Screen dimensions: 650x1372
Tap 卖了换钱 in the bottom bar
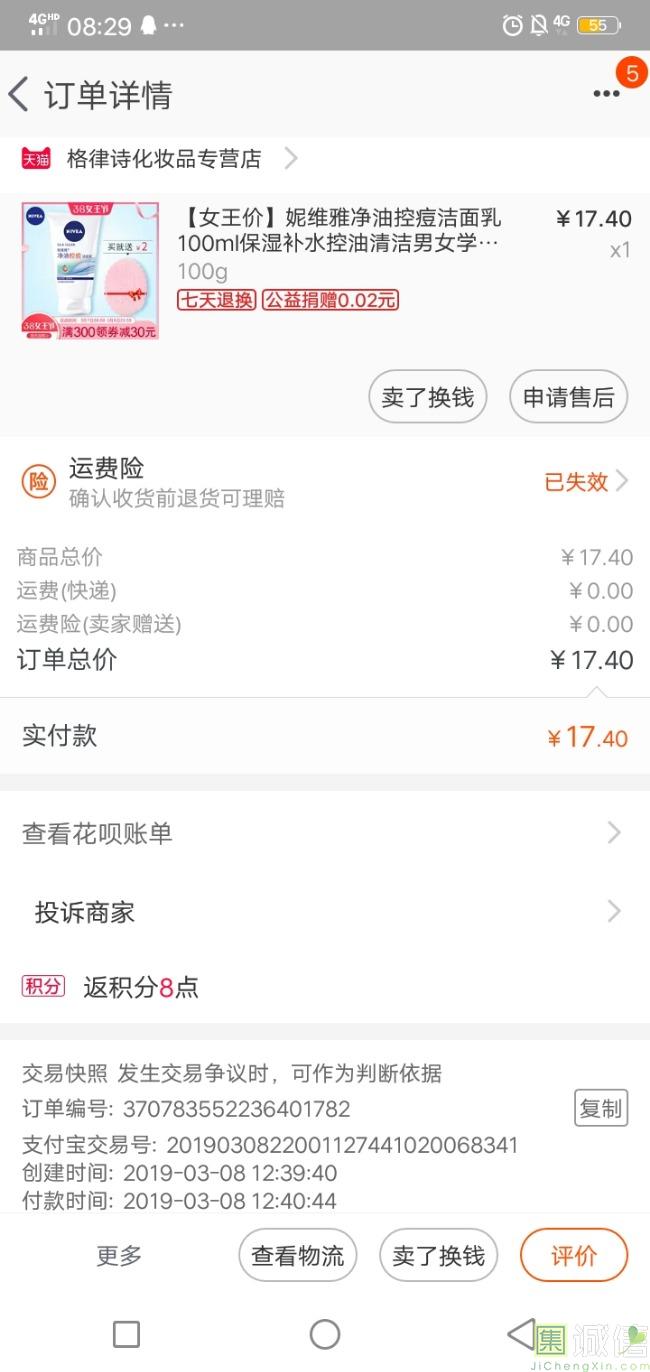coord(438,1256)
